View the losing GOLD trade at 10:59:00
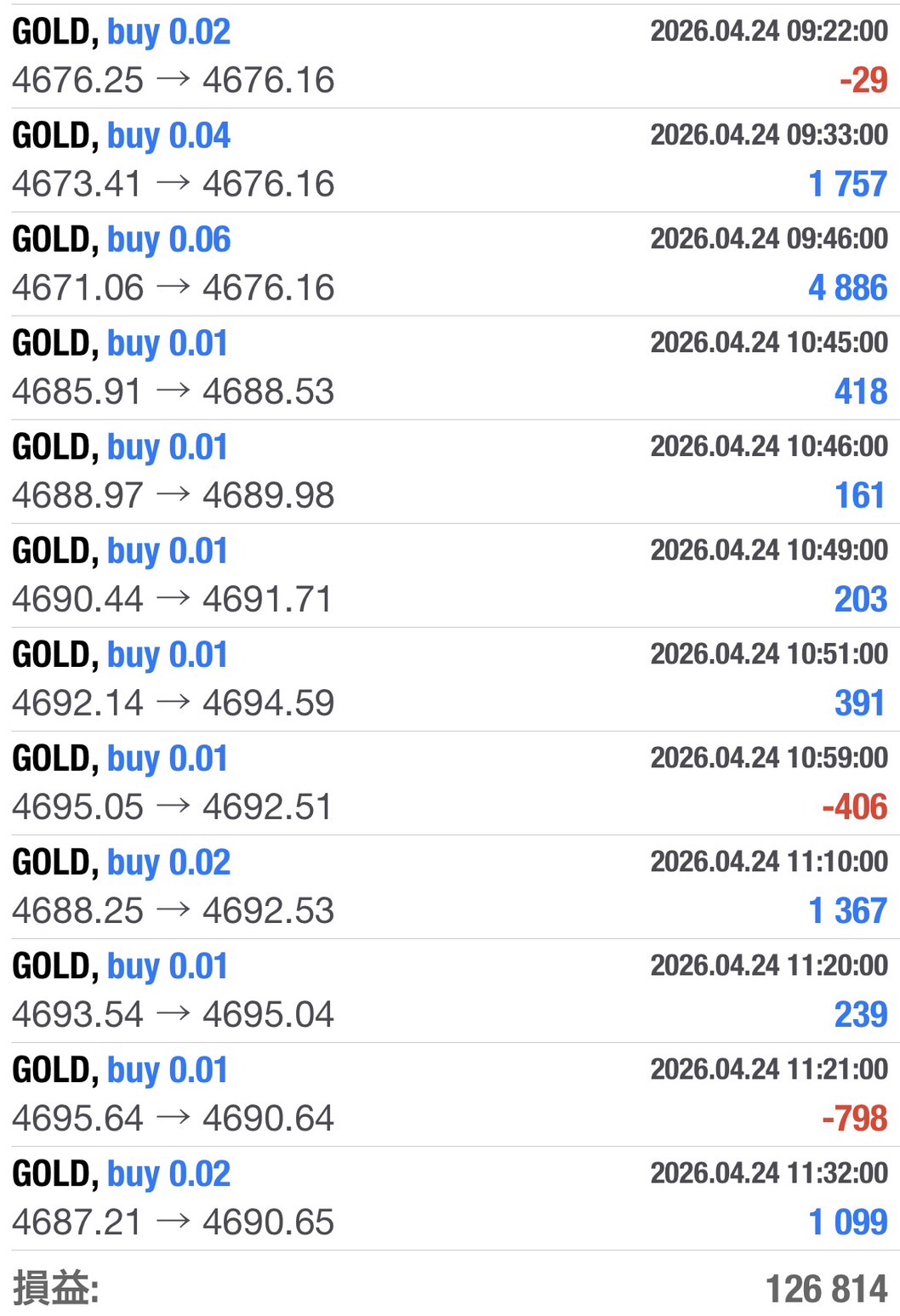This screenshot has height=1316, width=900. [x=450, y=783]
